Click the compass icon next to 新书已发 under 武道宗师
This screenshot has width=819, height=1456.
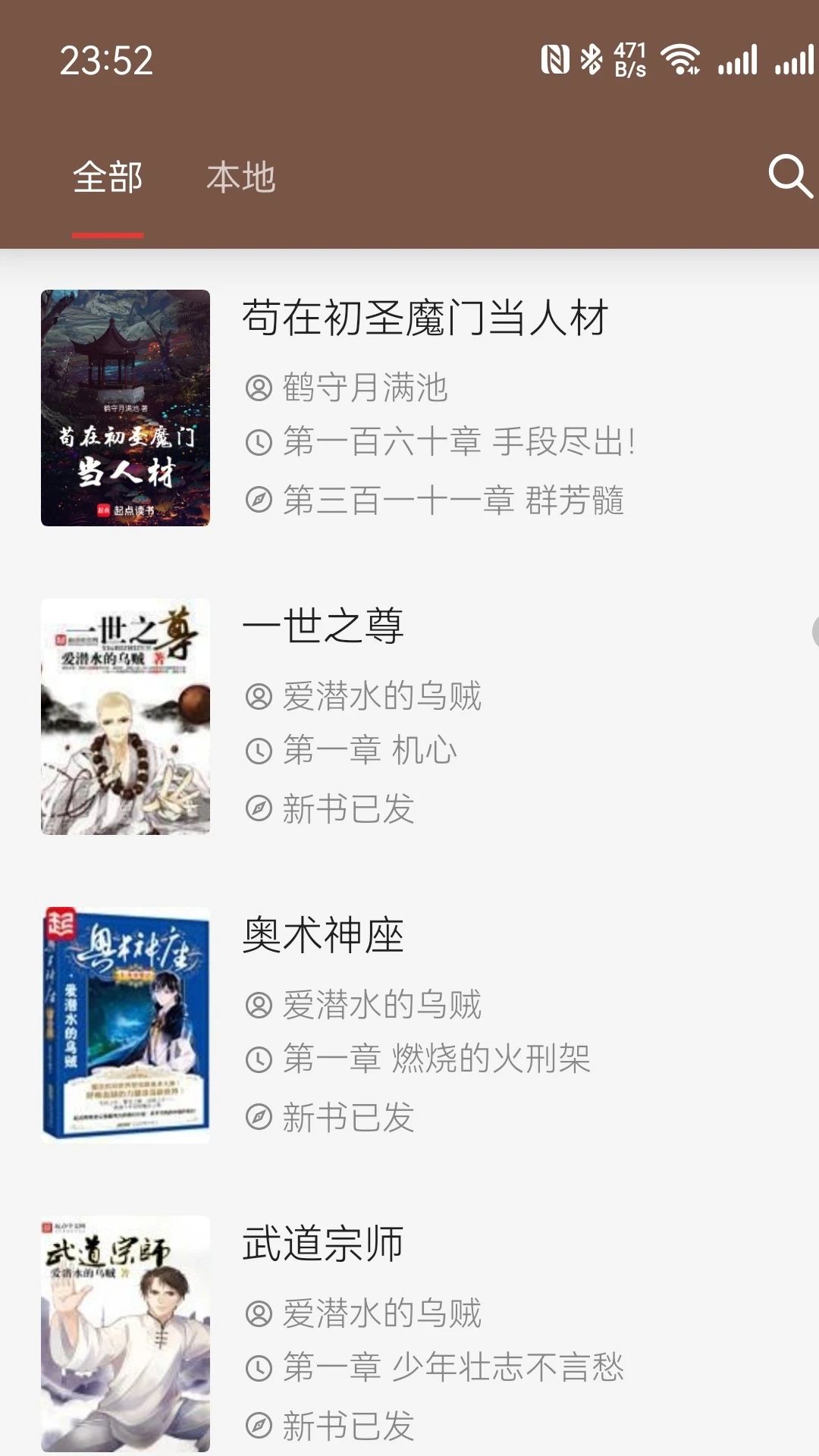pos(260,1423)
